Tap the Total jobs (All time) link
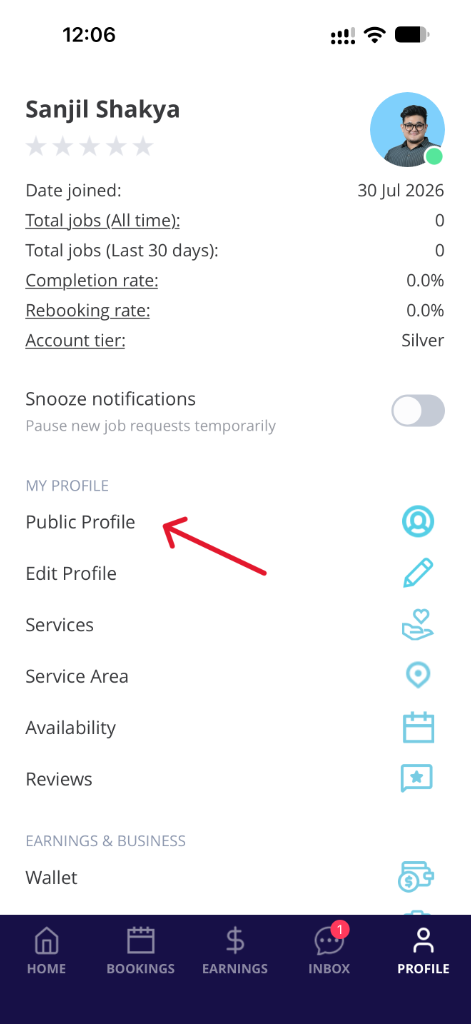The width and height of the screenshot is (471, 1024). pyautogui.click(x=103, y=221)
